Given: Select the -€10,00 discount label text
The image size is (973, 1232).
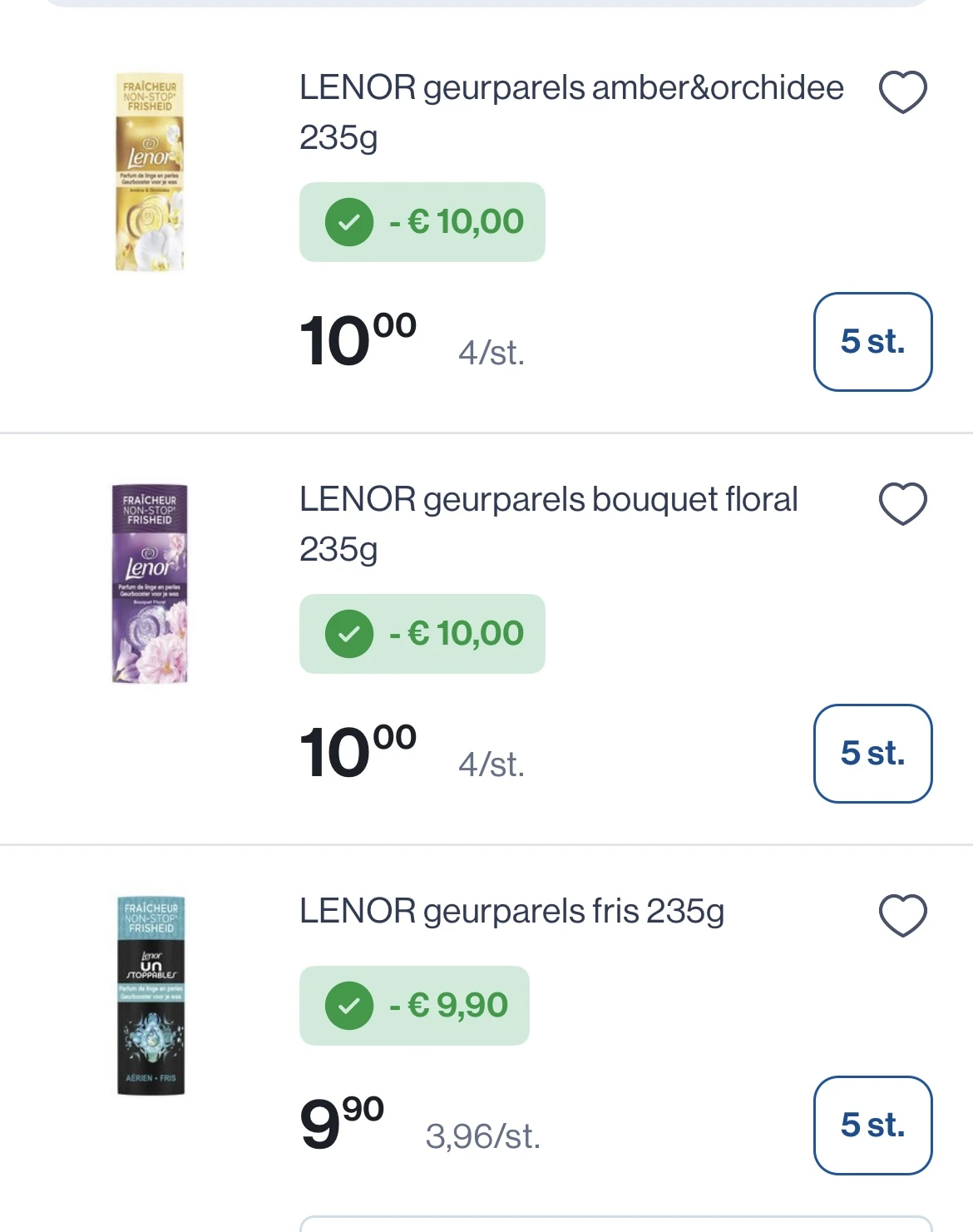Looking at the screenshot, I should tap(456, 221).
